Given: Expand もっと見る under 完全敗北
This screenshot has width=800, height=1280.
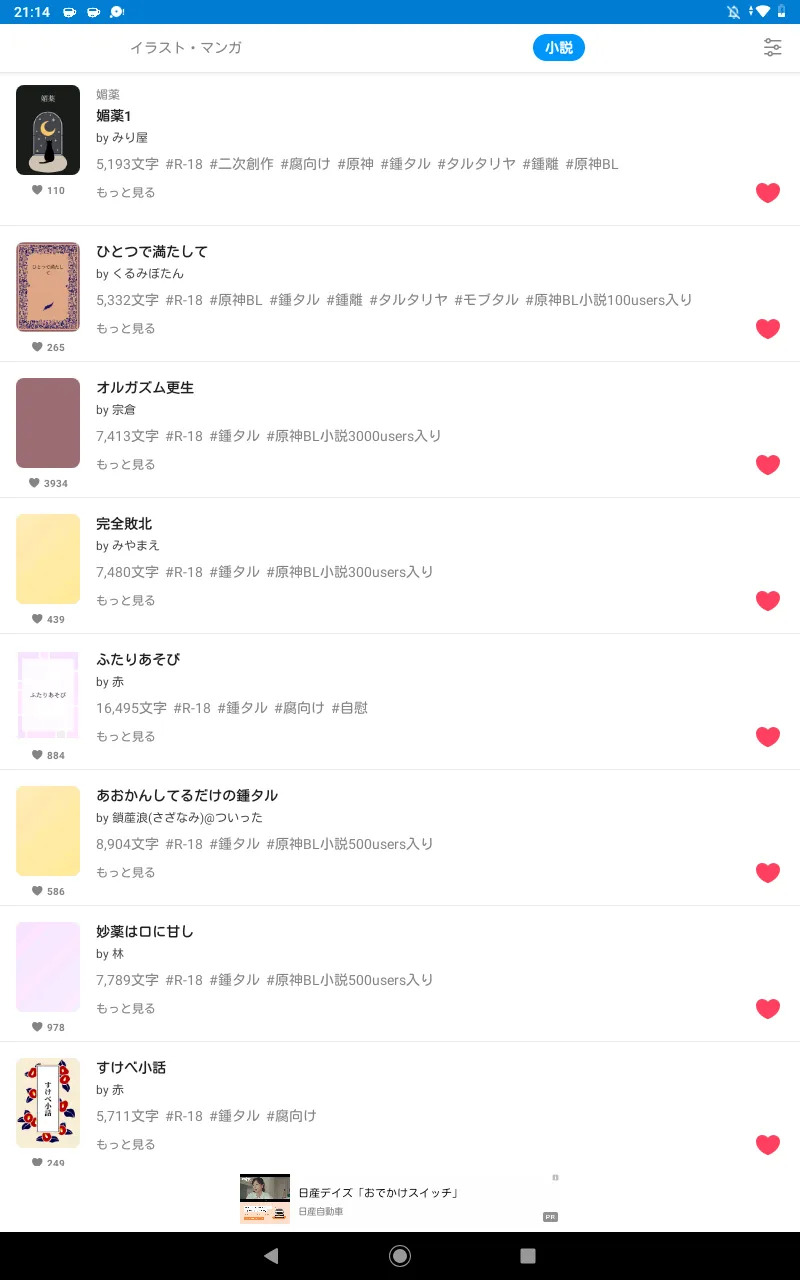Looking at the screenshot, I should tap(126, 601).
